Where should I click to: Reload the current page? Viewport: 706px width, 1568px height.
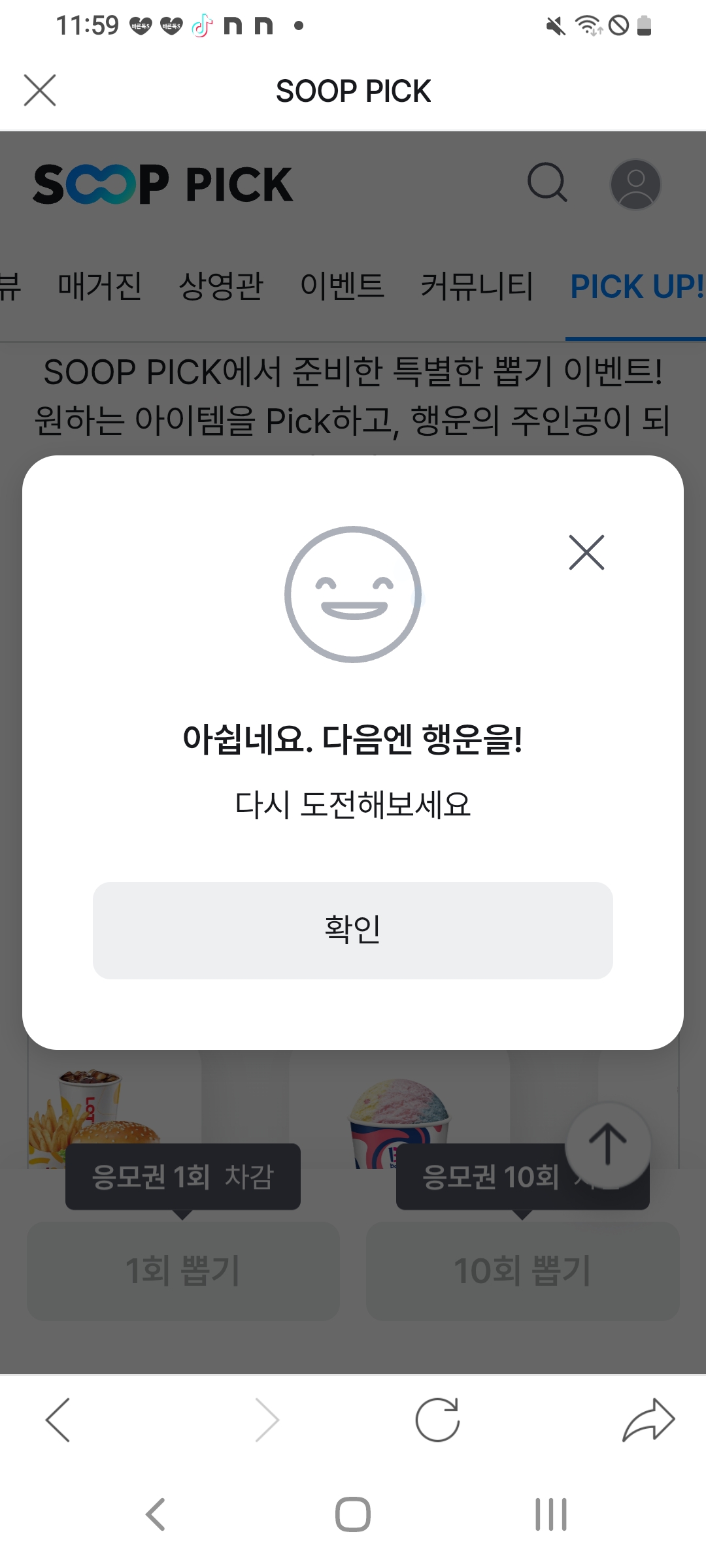click(x=437, y=1419)
